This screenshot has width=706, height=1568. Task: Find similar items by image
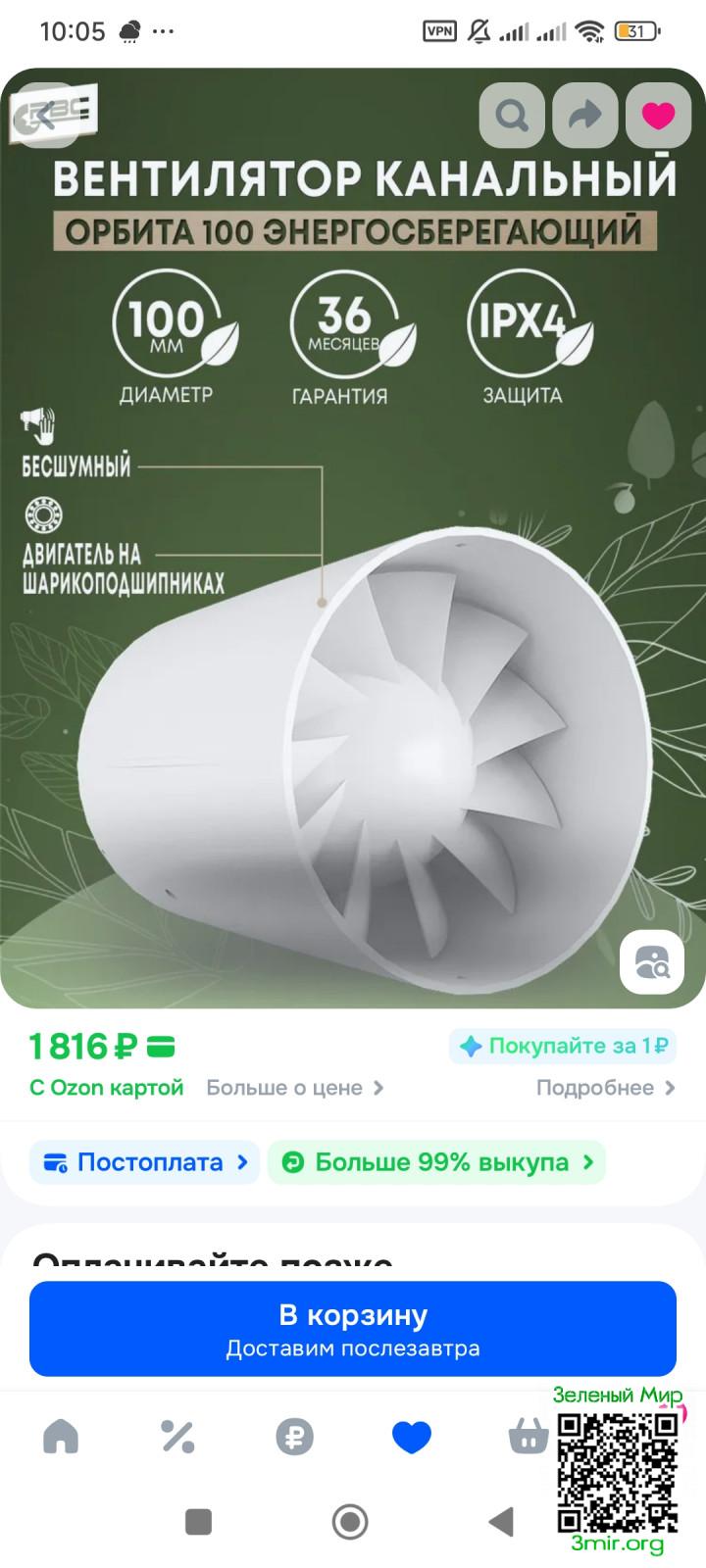652,962
